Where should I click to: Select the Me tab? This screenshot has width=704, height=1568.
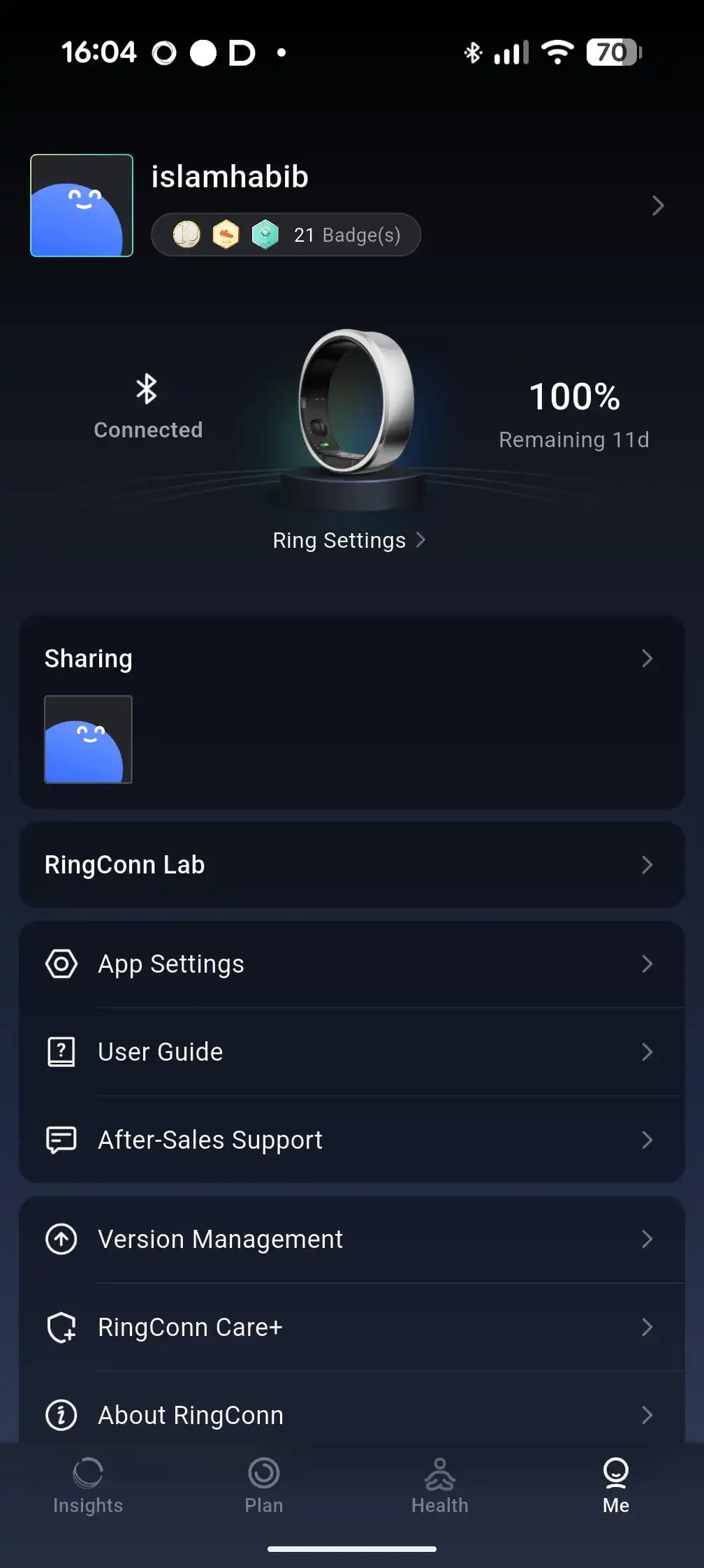point(616,1486)
